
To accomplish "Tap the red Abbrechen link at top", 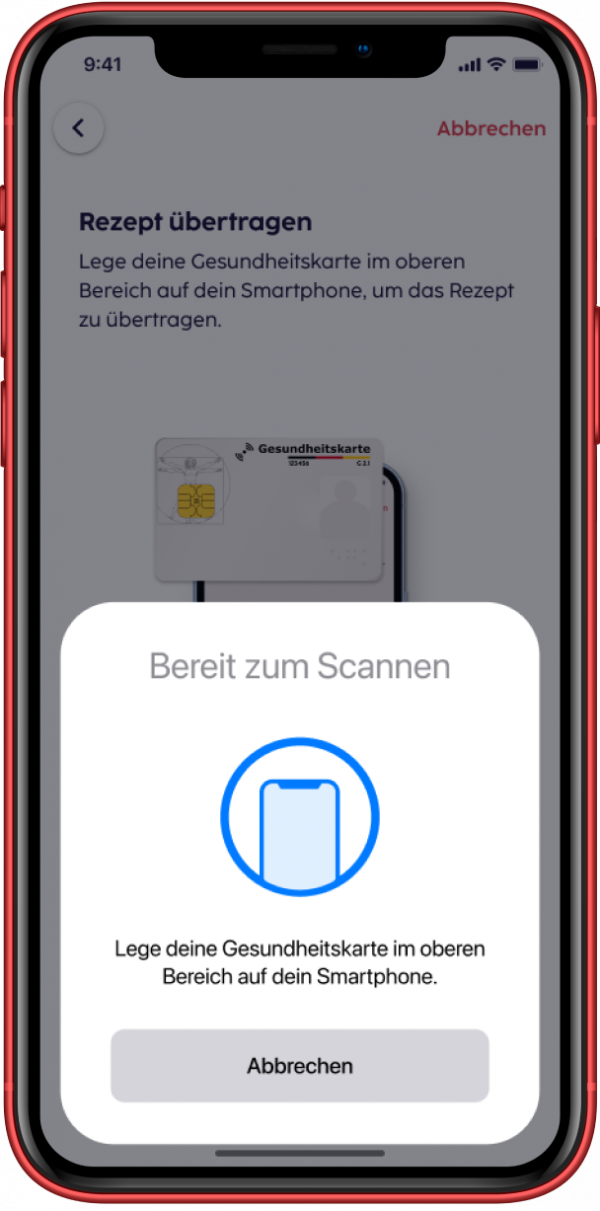I will (491, 128).
